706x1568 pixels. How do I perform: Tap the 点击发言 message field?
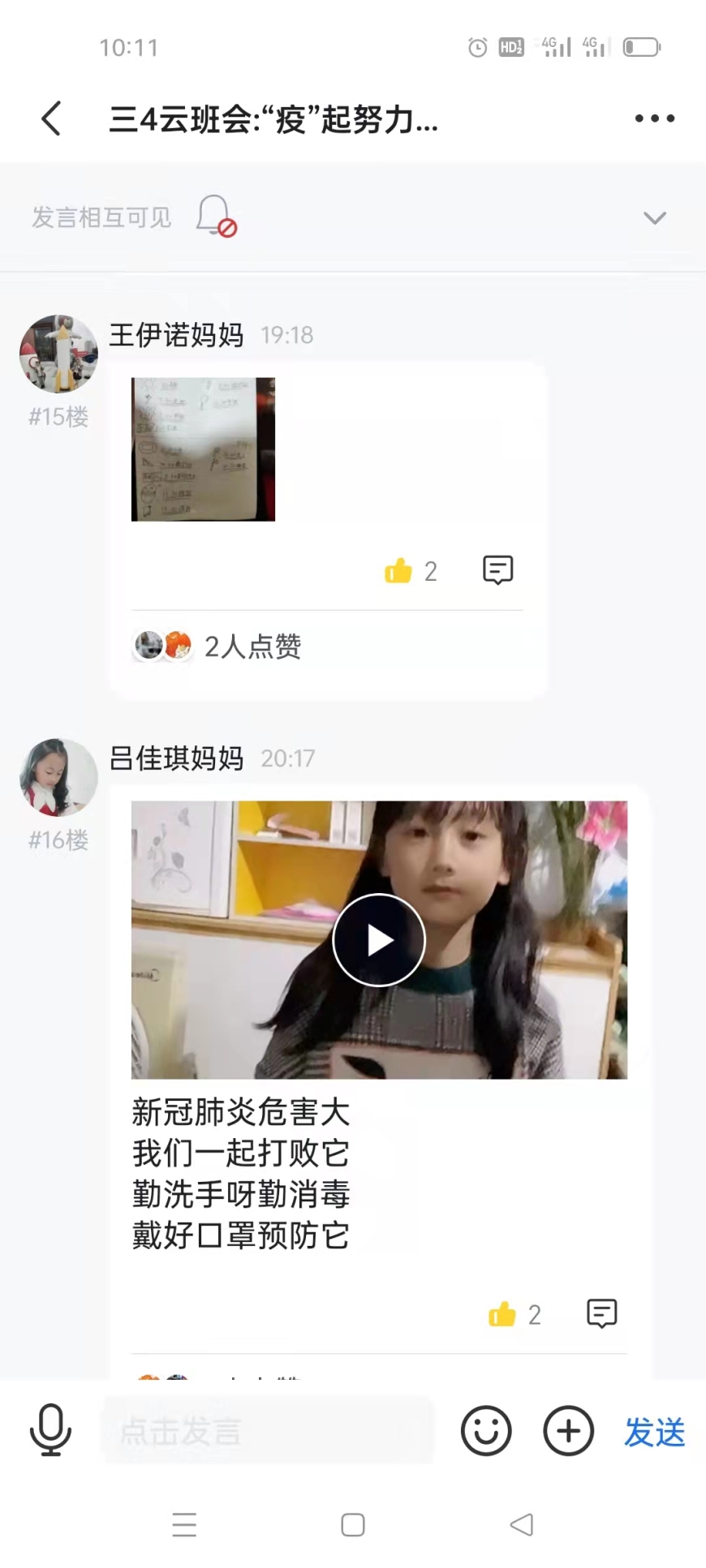point(268,1431)
